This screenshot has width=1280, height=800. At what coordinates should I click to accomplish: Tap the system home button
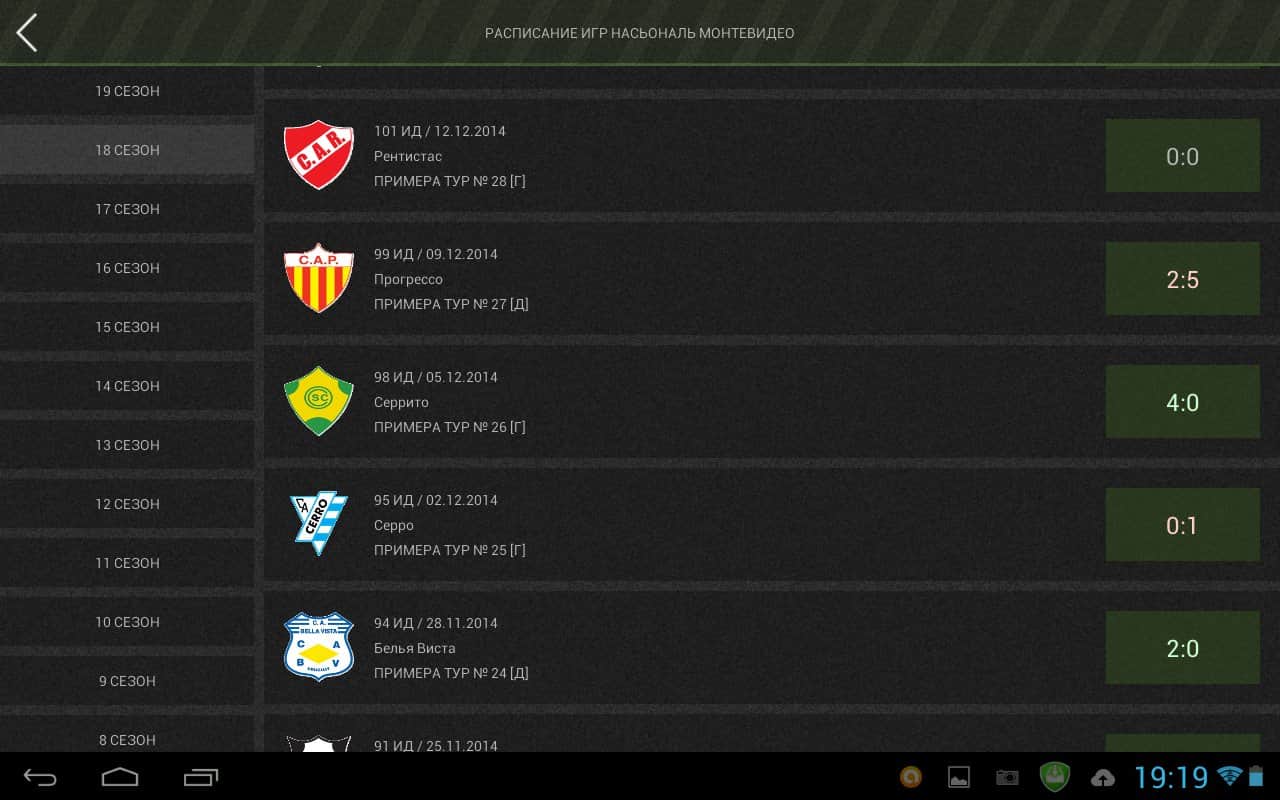[x=120, y=777]
